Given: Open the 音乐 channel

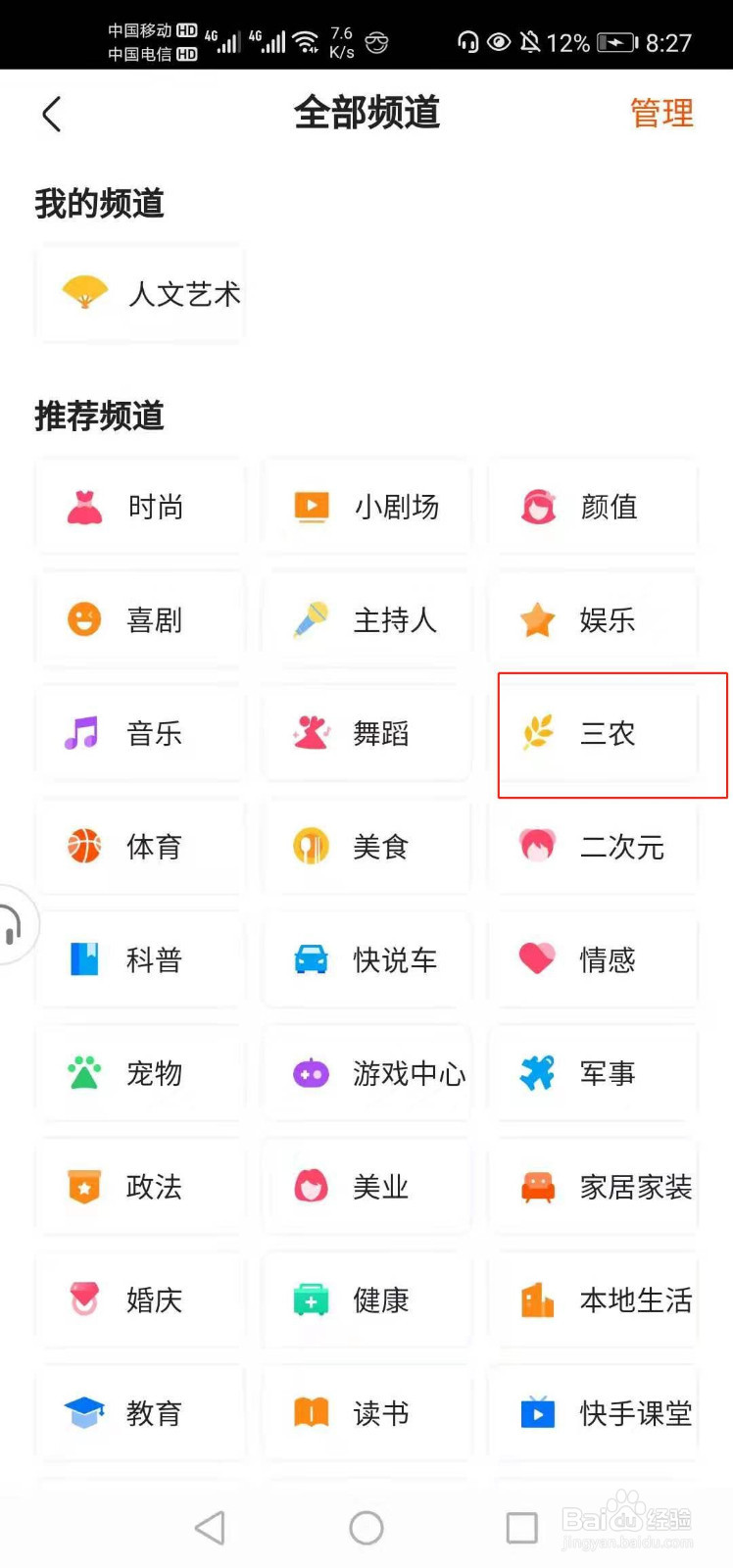Looking at the screenshot, I should pyautogui.click(x=140, y=733).
